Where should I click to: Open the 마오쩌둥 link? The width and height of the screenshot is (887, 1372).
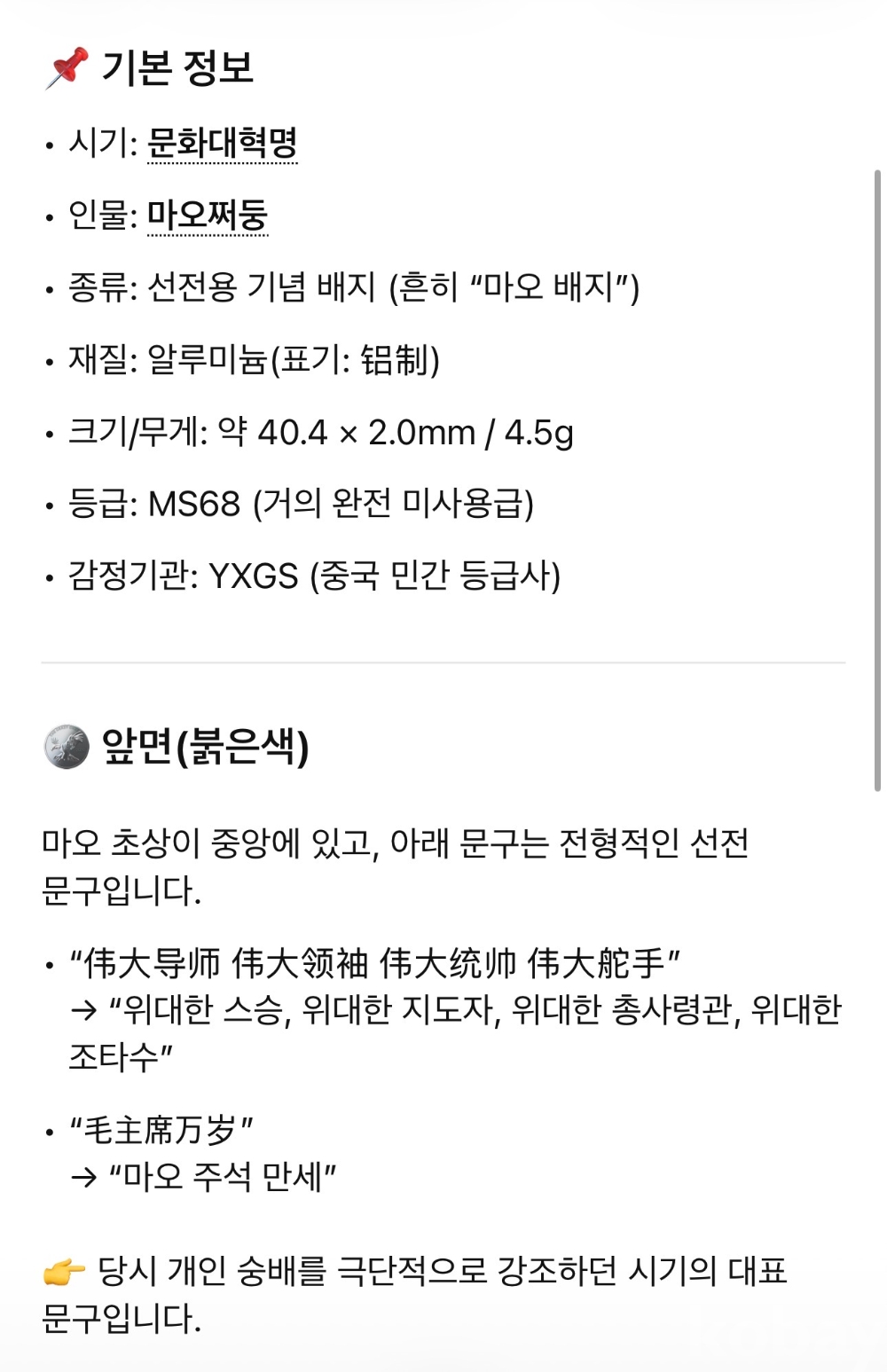208,215
